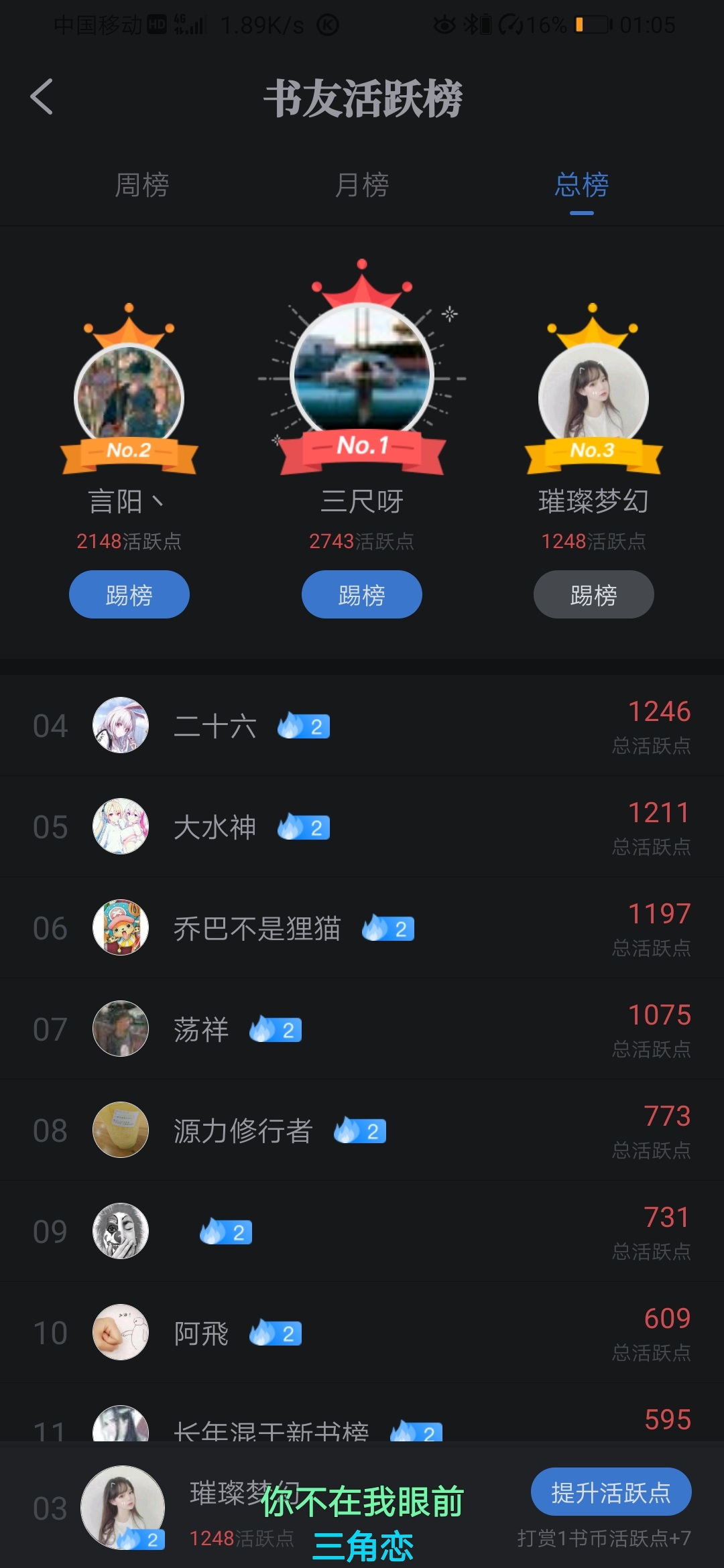Open the 二十六 ranking row
This screenshot has width=724, height=1568.
362,726
